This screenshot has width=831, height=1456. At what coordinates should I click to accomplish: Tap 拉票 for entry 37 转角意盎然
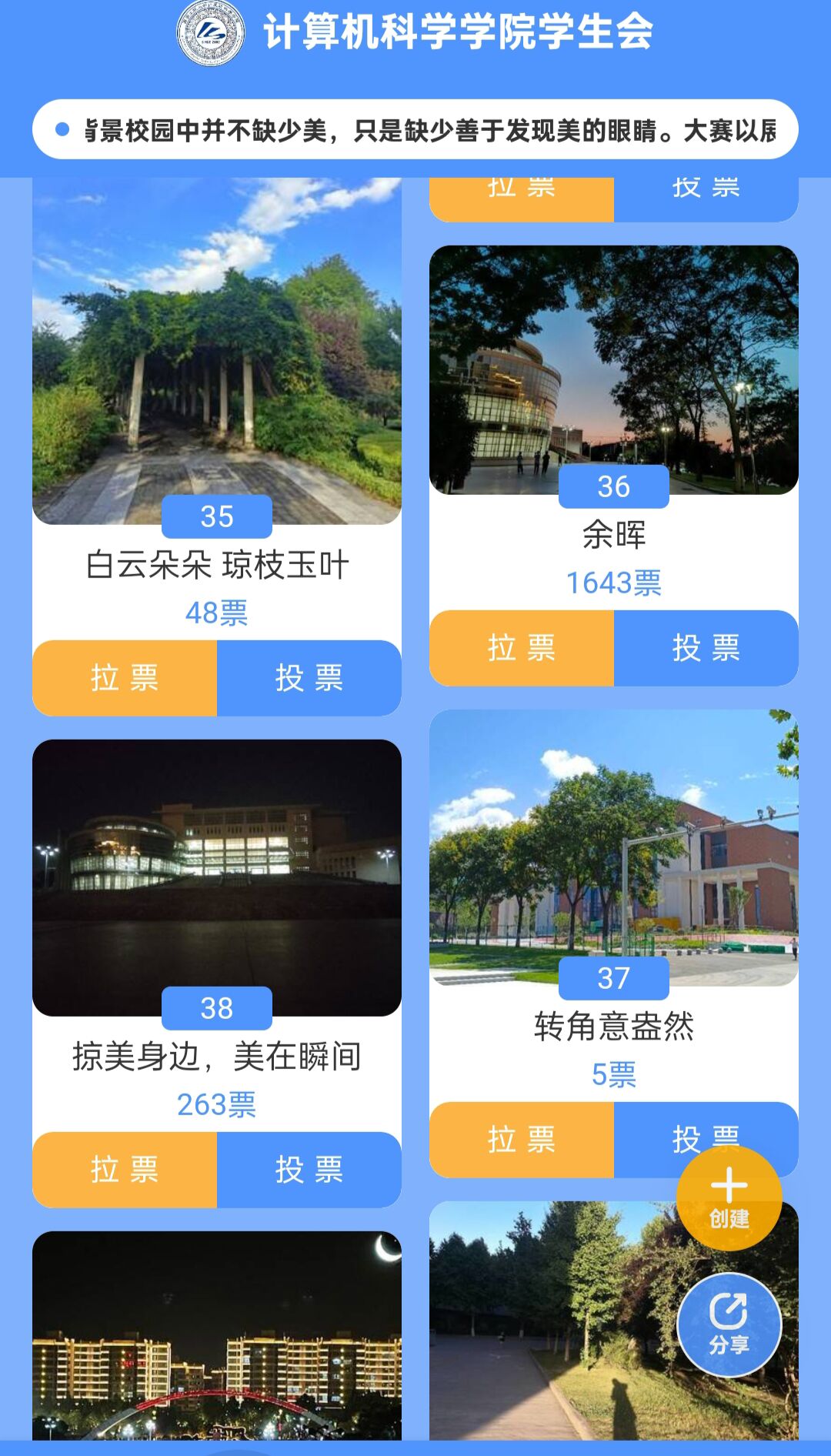click(x=522, y=1140)
